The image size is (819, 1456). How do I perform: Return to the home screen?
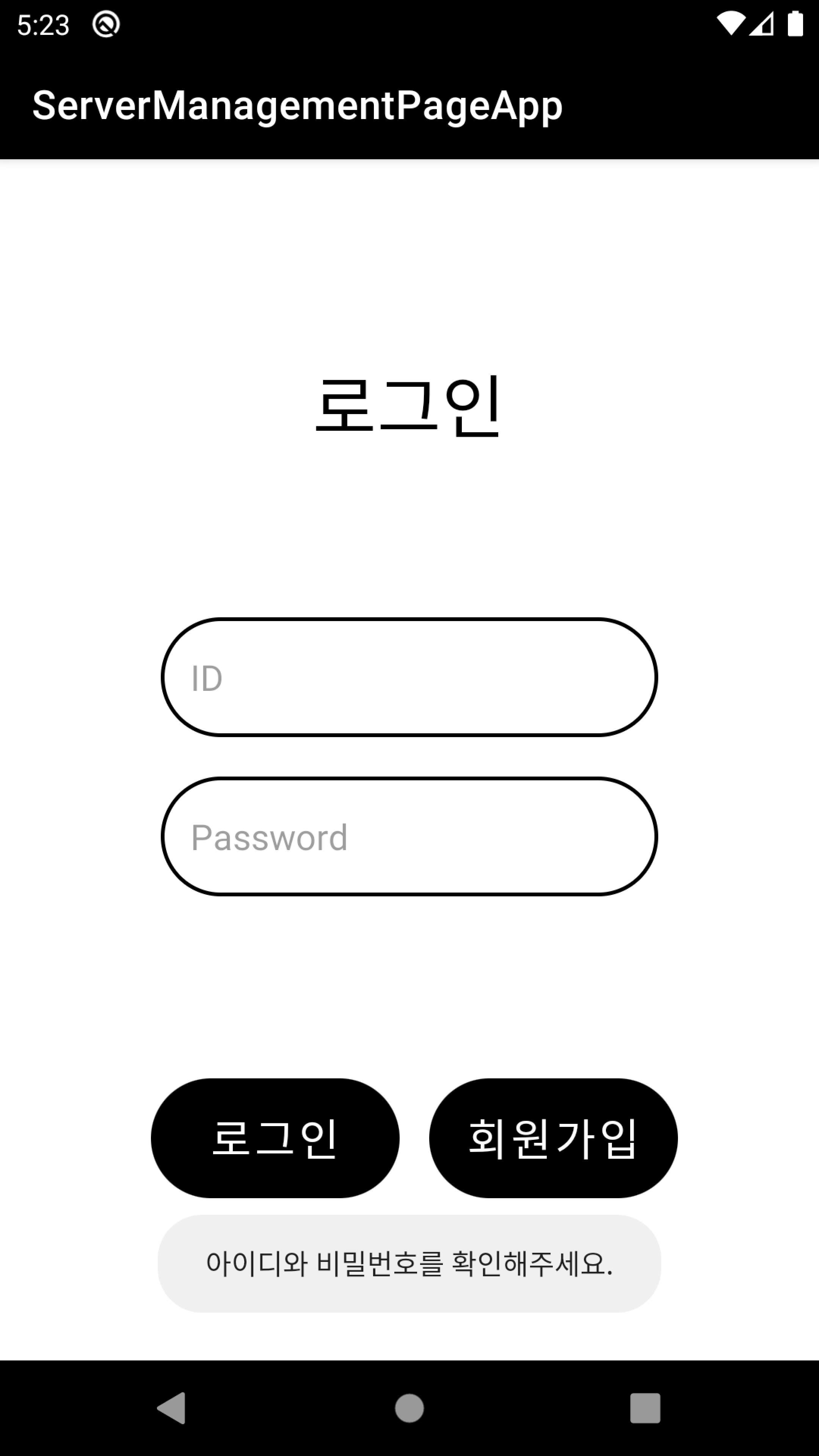(409, 1407)
